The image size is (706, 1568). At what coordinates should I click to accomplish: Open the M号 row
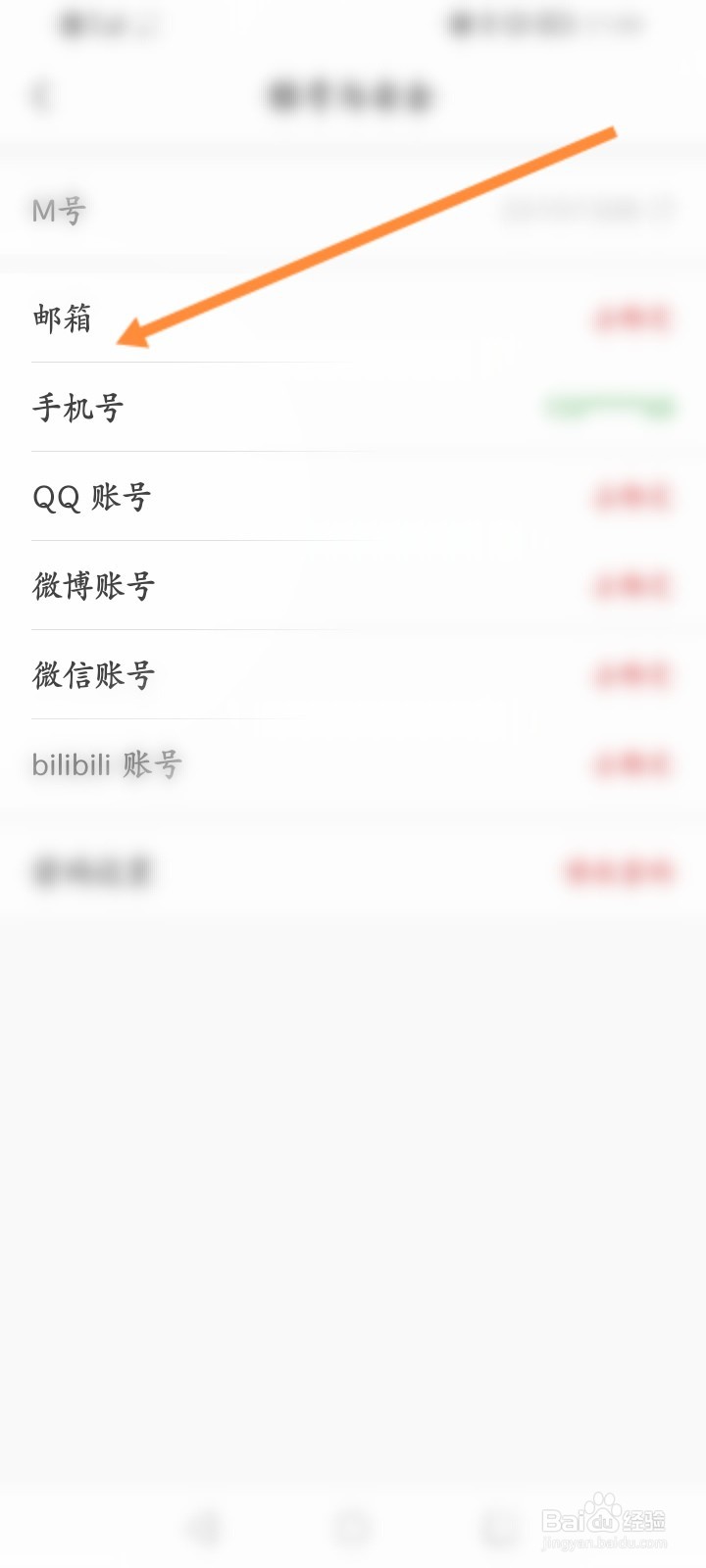click(x=353, y=210)
